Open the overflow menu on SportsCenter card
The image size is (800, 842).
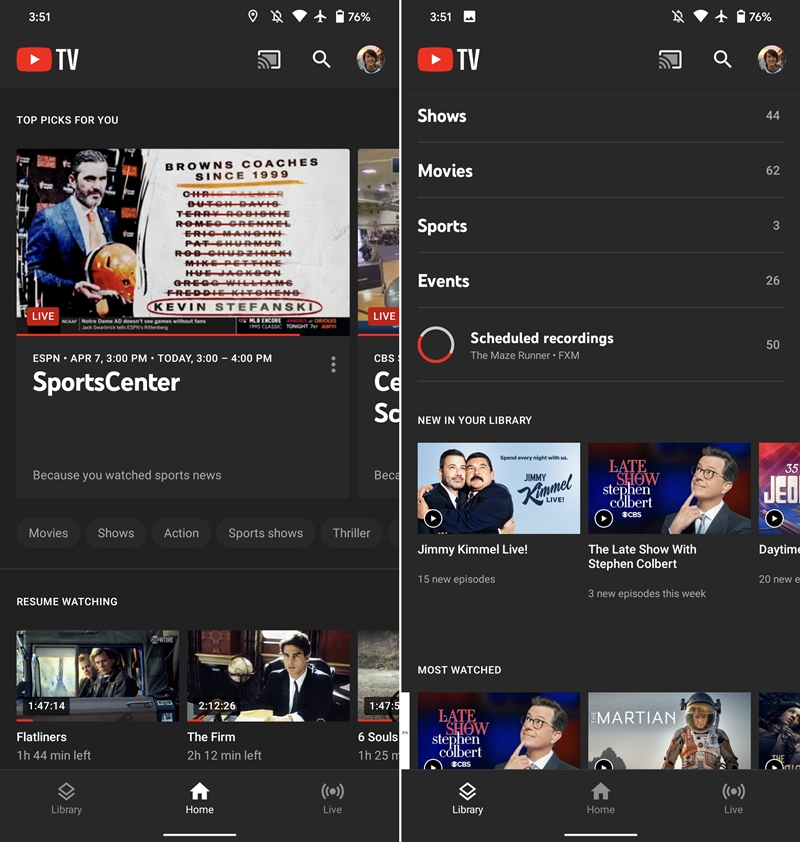[333, 365]
